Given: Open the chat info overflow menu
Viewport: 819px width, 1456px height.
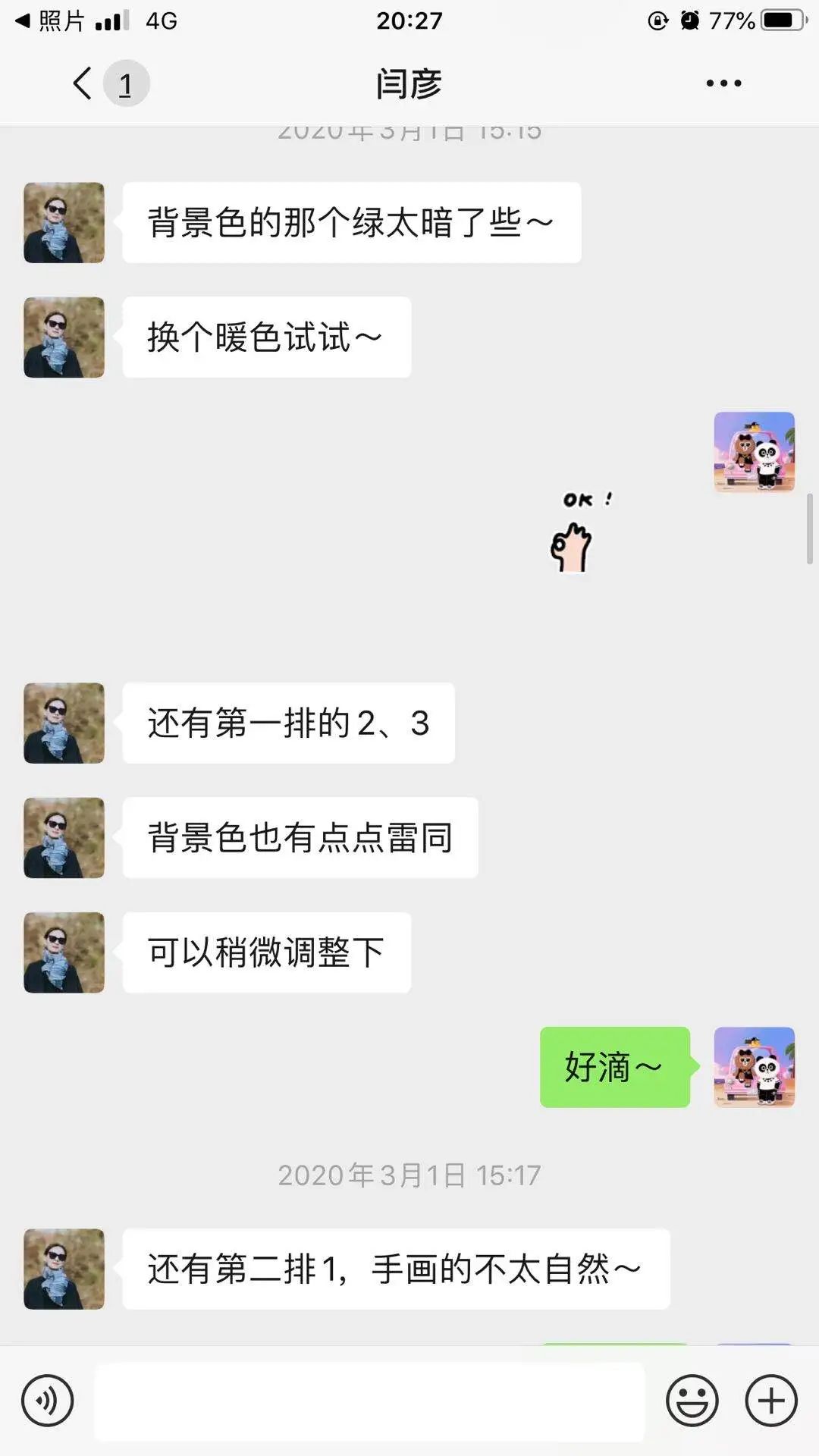Looking at the screenshot, I should 723,83.
